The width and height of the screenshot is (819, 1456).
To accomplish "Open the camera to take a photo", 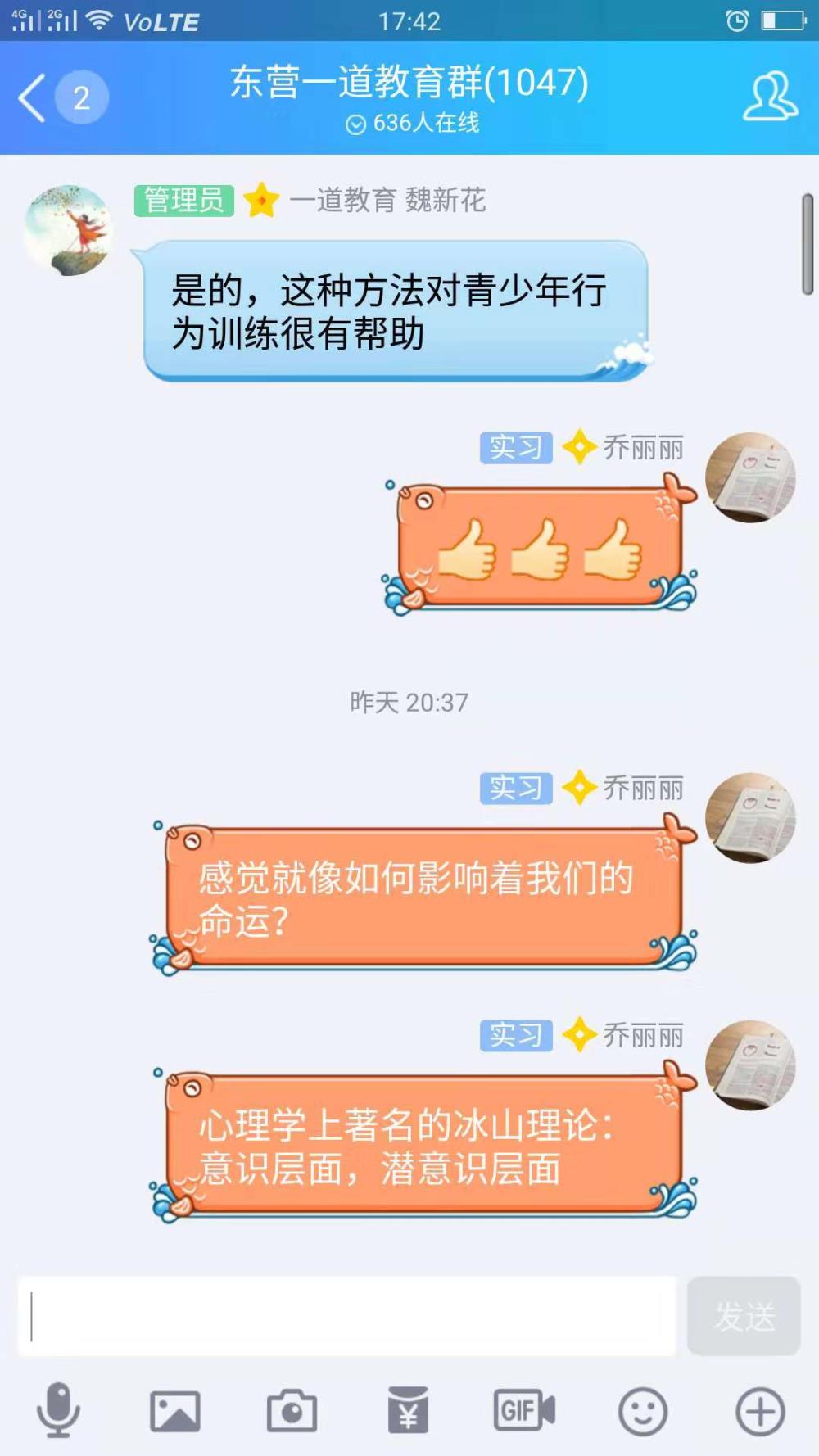I will [292, 1410].
